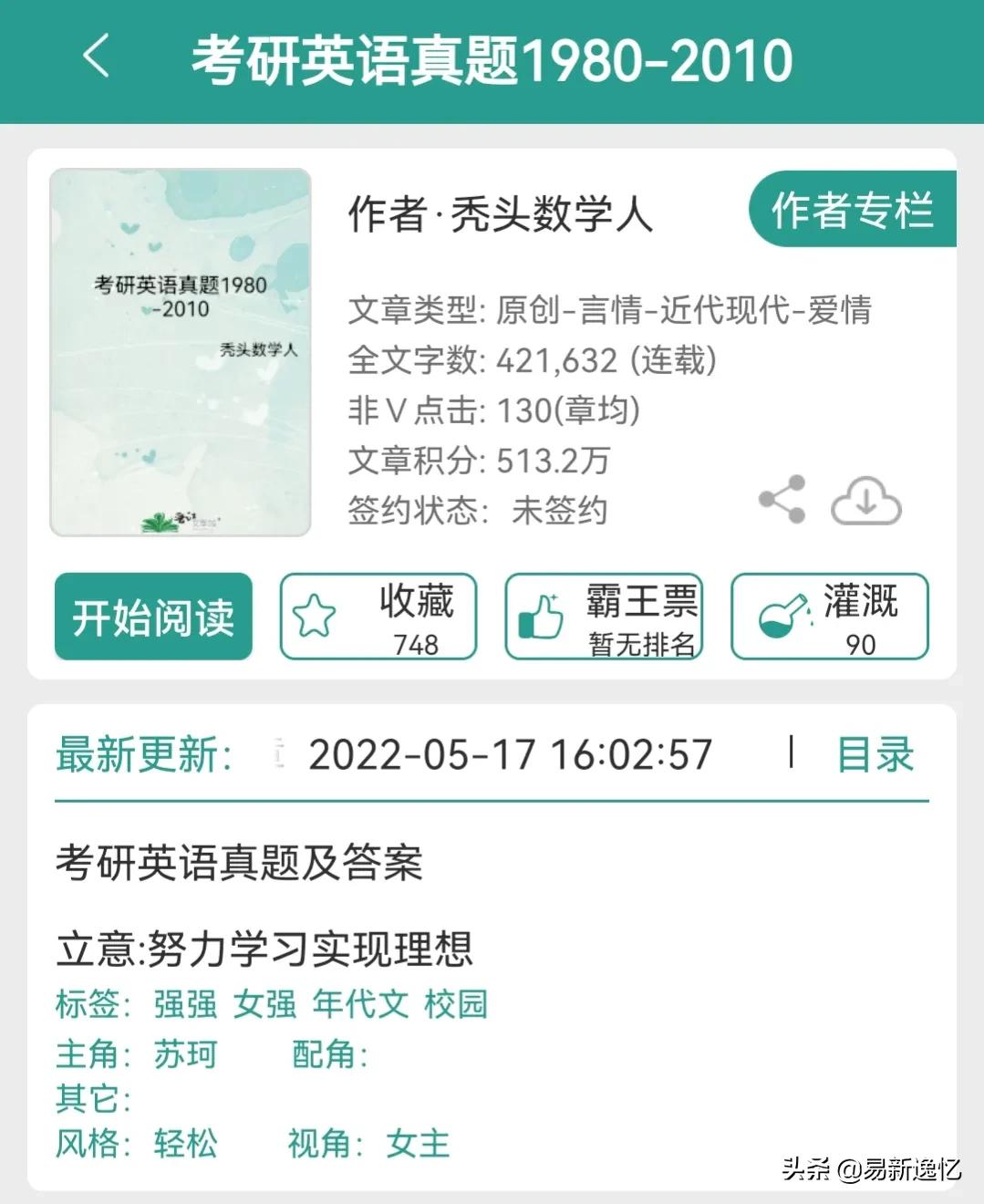Select the 校园 tag

tap(456, 1004)
